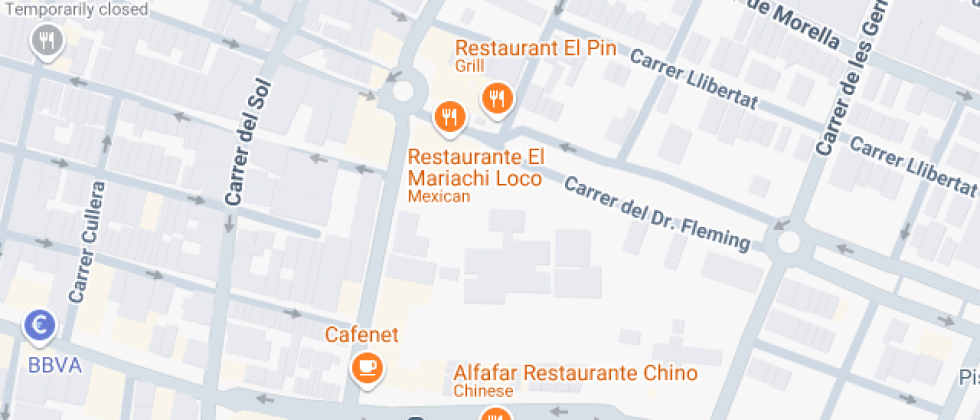Tap the Cafenet coffee pin
980x420 pixels.
click(x=367, y=368)
